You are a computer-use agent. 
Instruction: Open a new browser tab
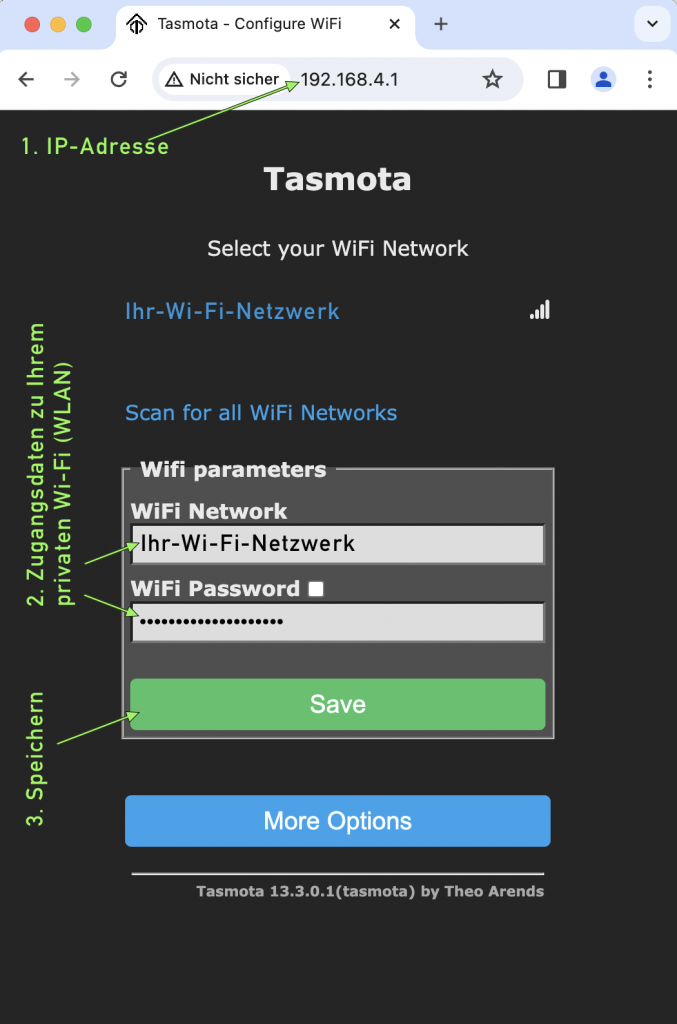click(441, 24)
